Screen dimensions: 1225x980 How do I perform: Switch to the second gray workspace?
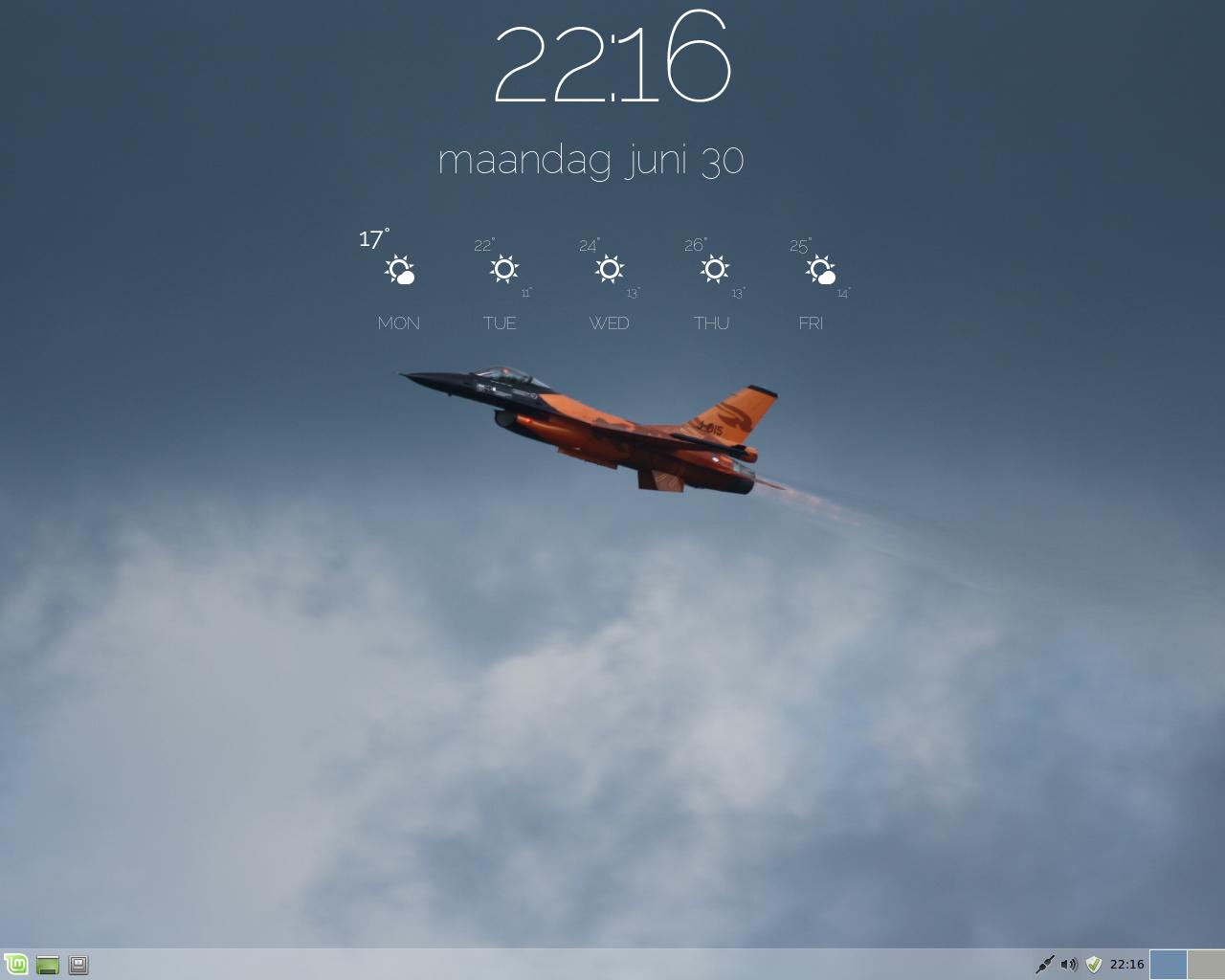tap(1206, 965)
